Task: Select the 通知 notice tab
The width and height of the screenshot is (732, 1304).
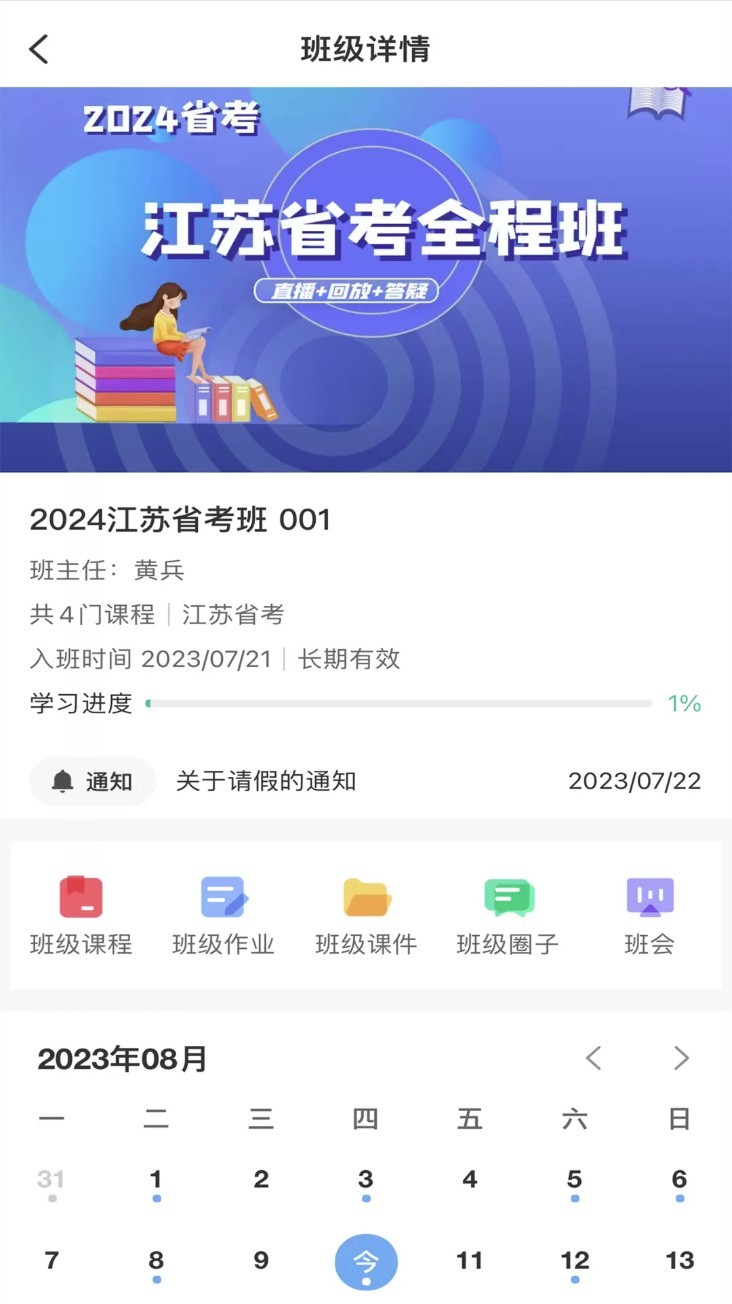Action: point(92,781)
